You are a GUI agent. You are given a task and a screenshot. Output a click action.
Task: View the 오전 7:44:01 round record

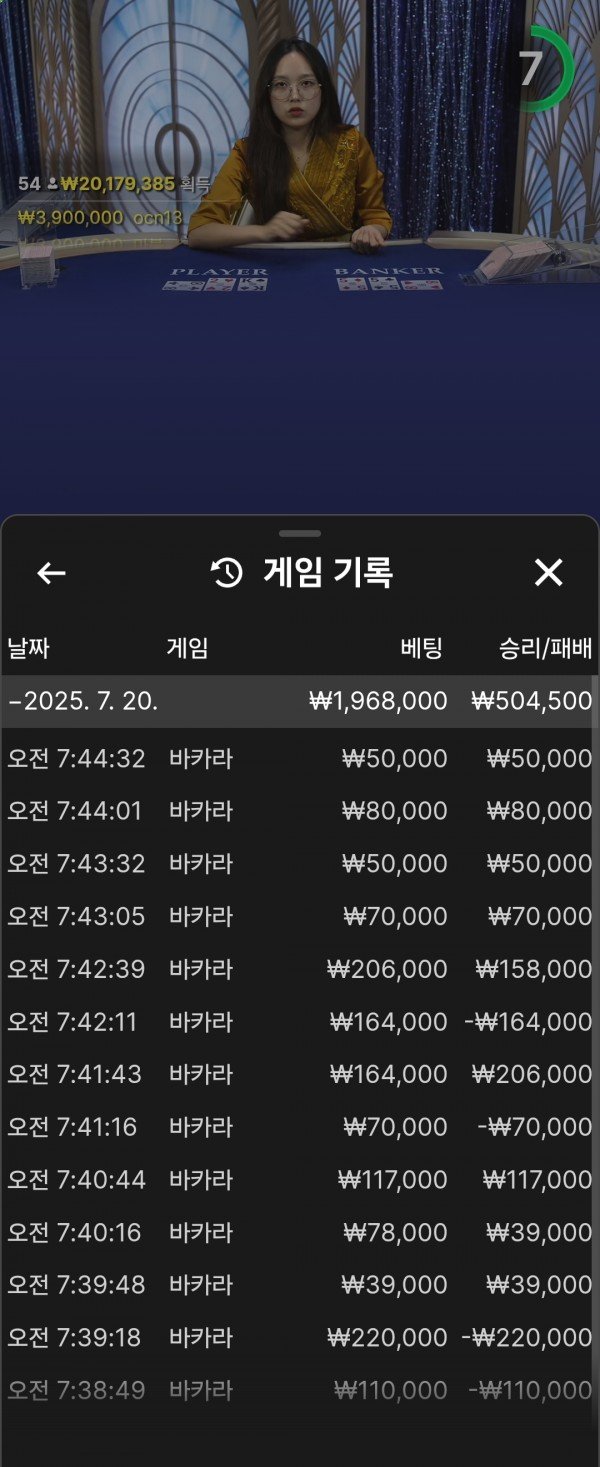pos(299,811)
